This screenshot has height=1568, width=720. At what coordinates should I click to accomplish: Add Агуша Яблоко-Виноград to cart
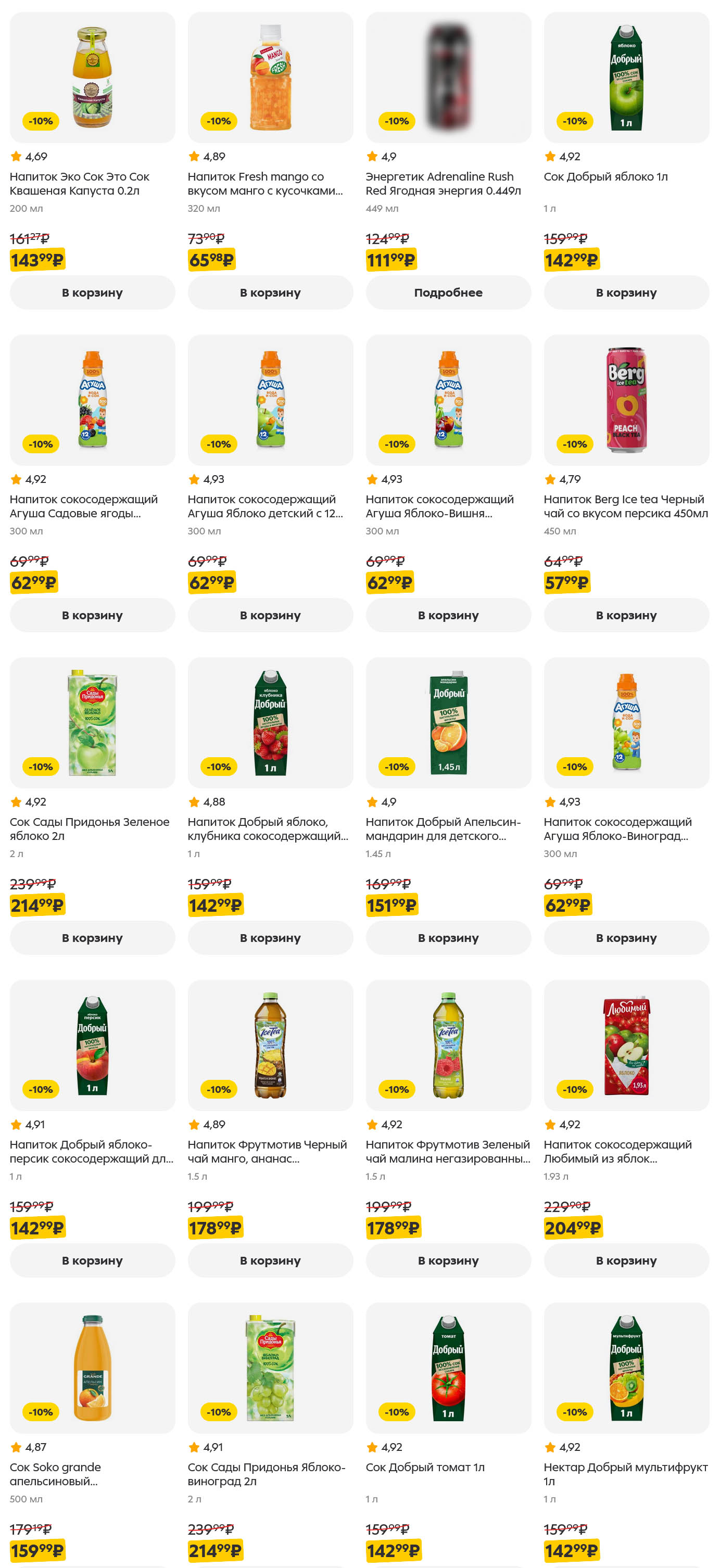(x=626, y=937)
